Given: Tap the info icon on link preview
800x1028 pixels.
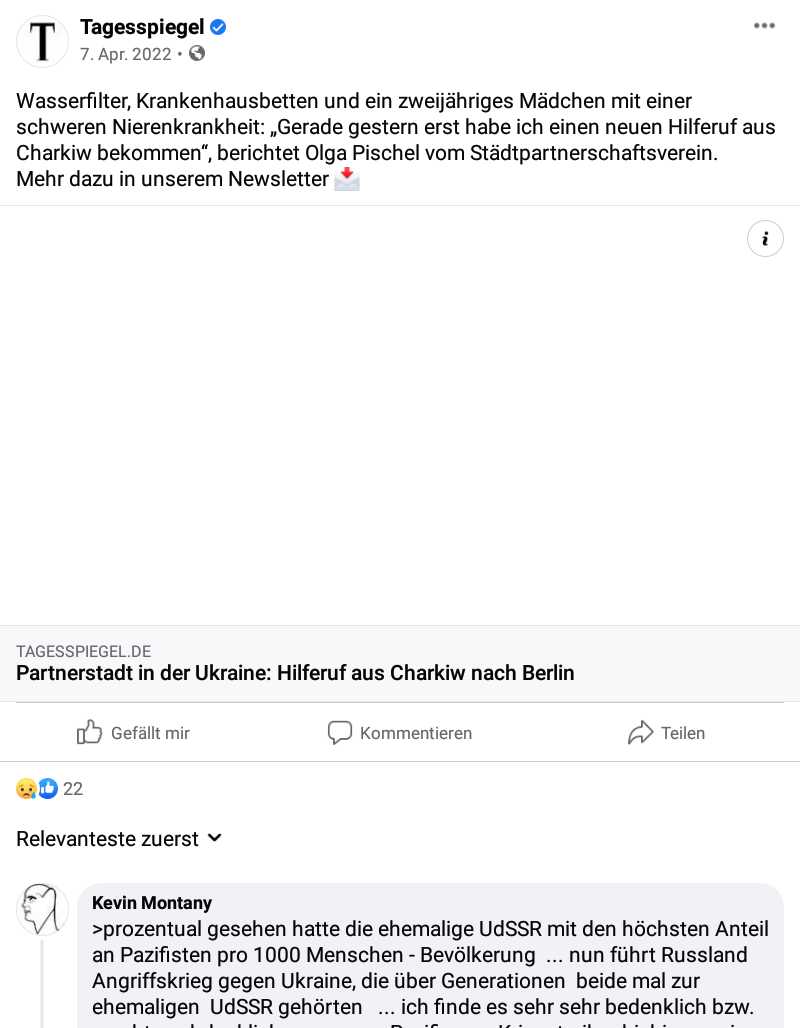Looking at the screenshot, I should 765,239.
